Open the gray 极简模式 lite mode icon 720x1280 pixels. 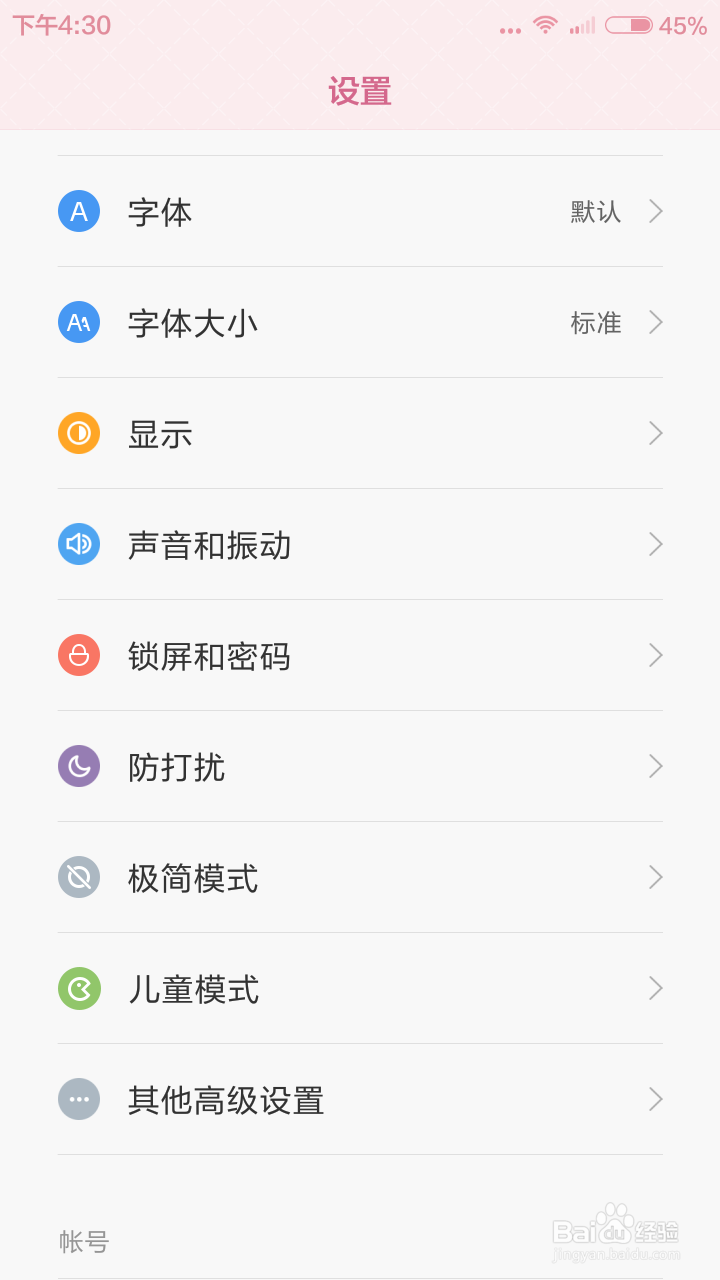(x=78, y=877)
